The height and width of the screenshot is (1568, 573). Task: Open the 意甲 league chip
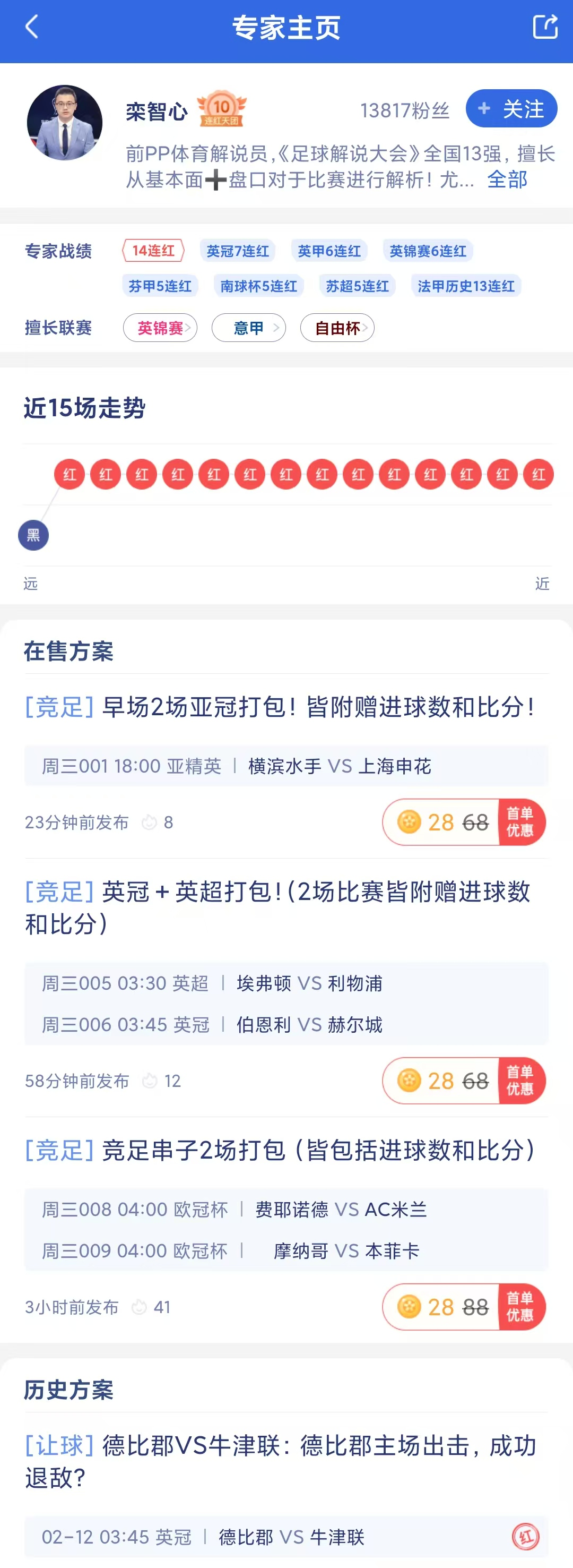(x=249, y=328)
